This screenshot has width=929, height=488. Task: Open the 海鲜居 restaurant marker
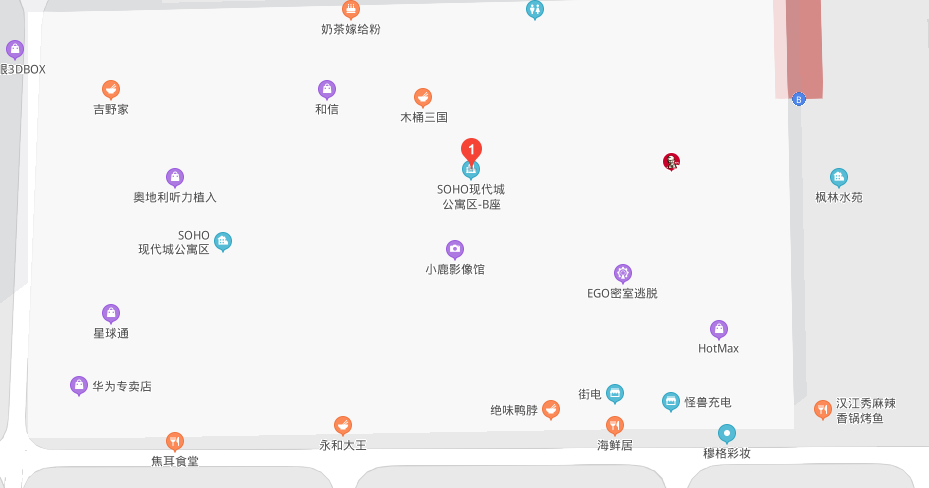click(x=615, y=426)
